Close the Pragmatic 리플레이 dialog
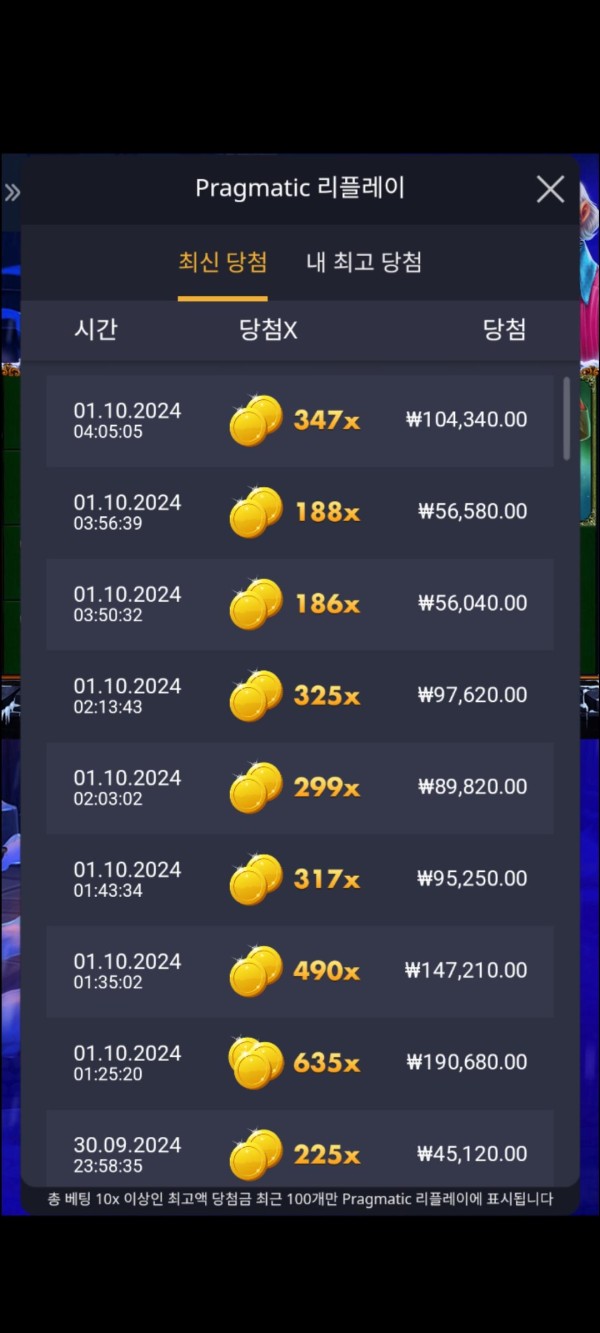The width and height of the screenshot is (600, 1333). [x=550, y=189]
